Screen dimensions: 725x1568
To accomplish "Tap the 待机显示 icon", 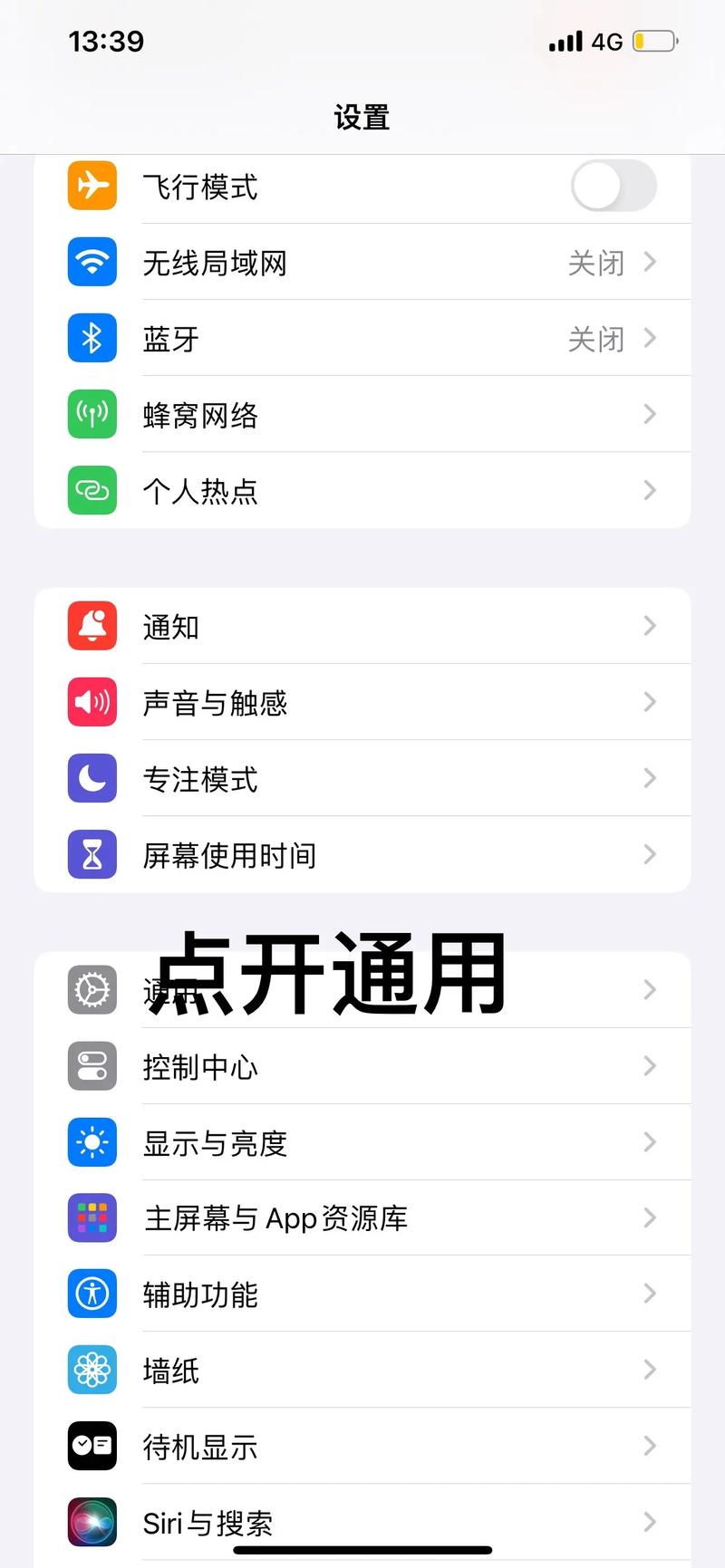I will [x=92, y=1447].
